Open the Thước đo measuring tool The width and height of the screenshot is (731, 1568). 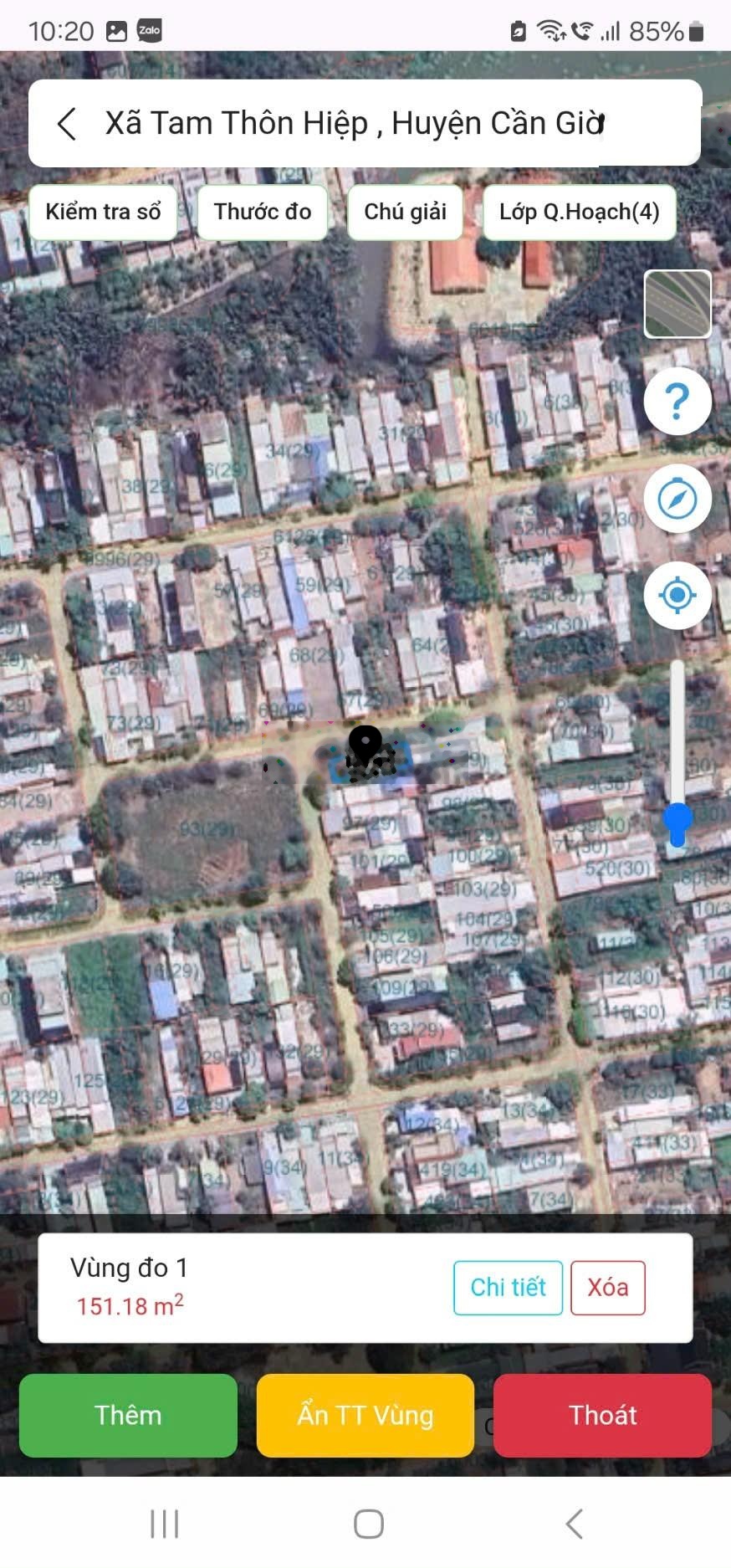click(x=262, y=212)
